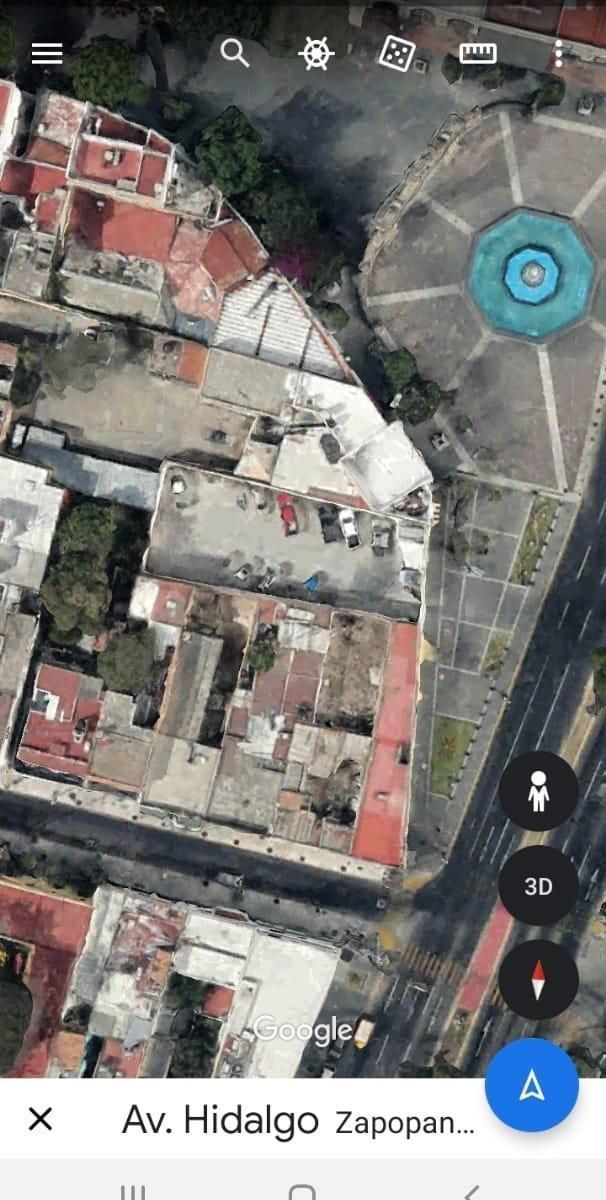Open the search icon

click(235, 53)
